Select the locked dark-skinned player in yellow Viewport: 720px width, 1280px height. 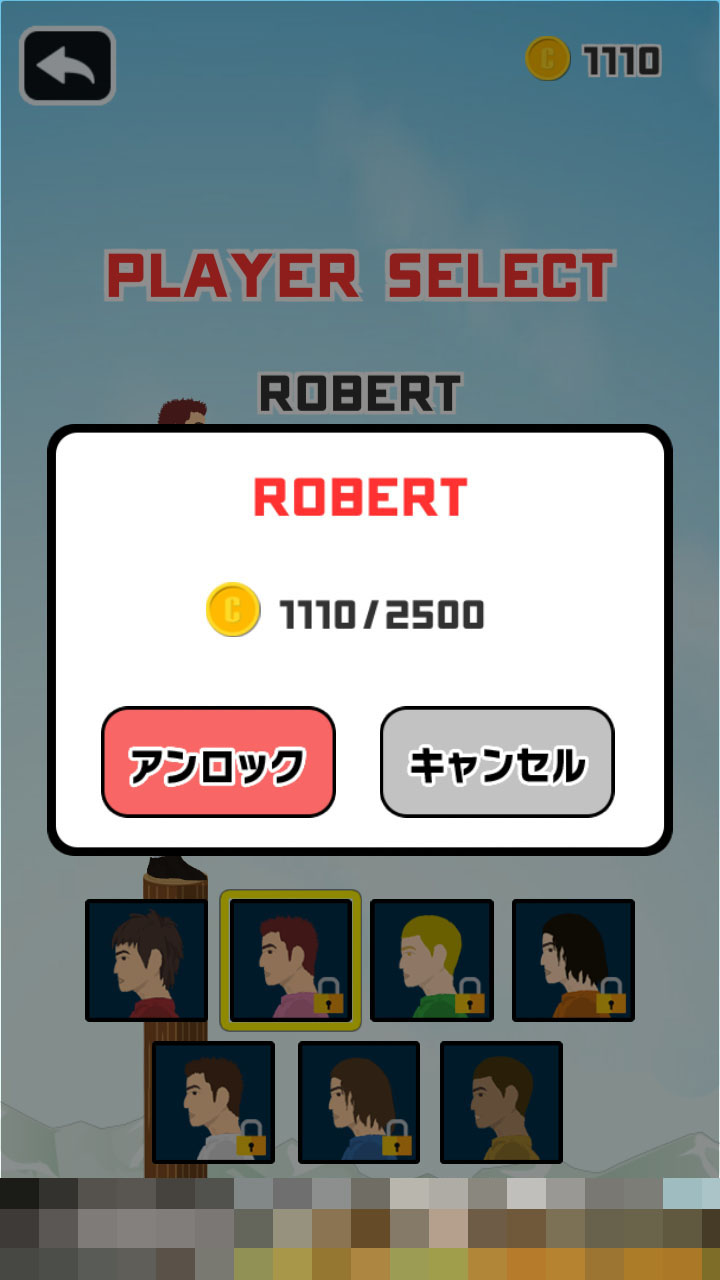click(501, 1102)
